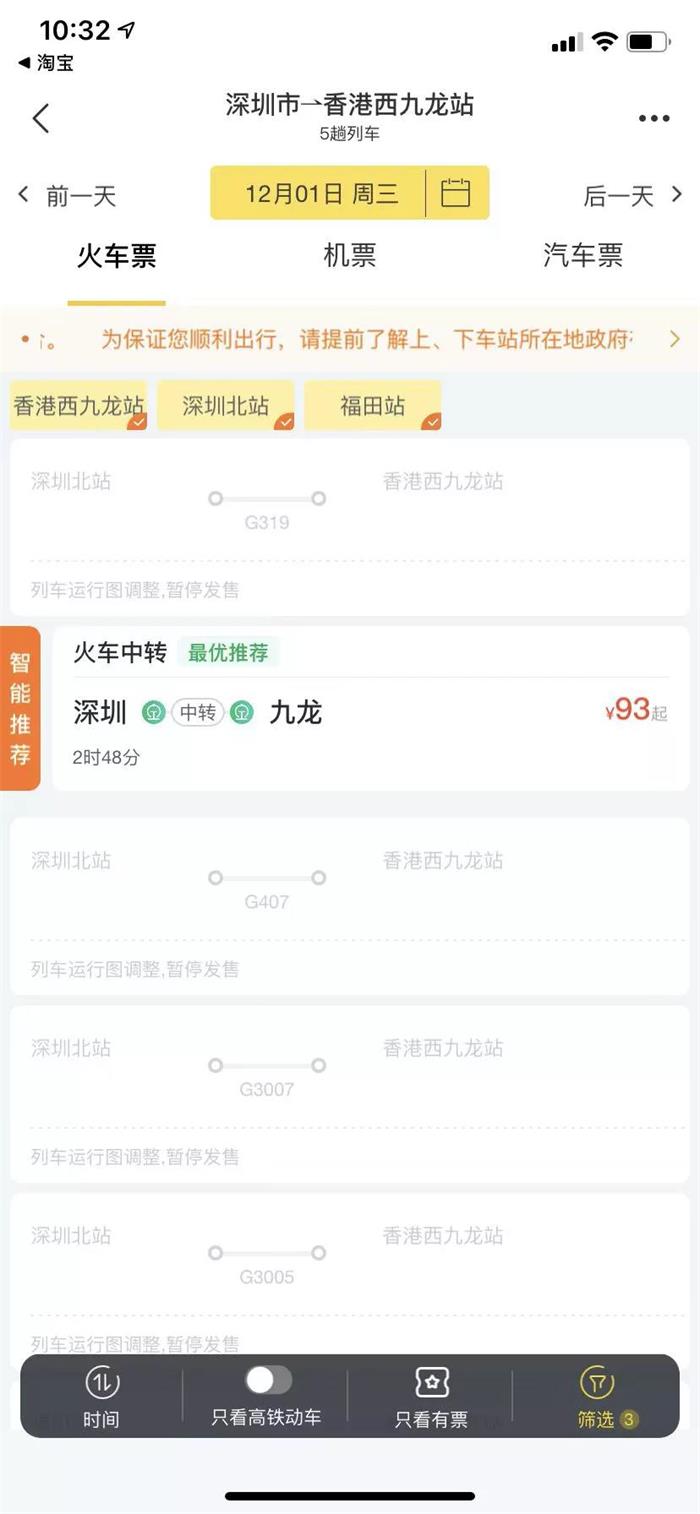
Task: Open the three-dot overflow menu
Action: 654,118
